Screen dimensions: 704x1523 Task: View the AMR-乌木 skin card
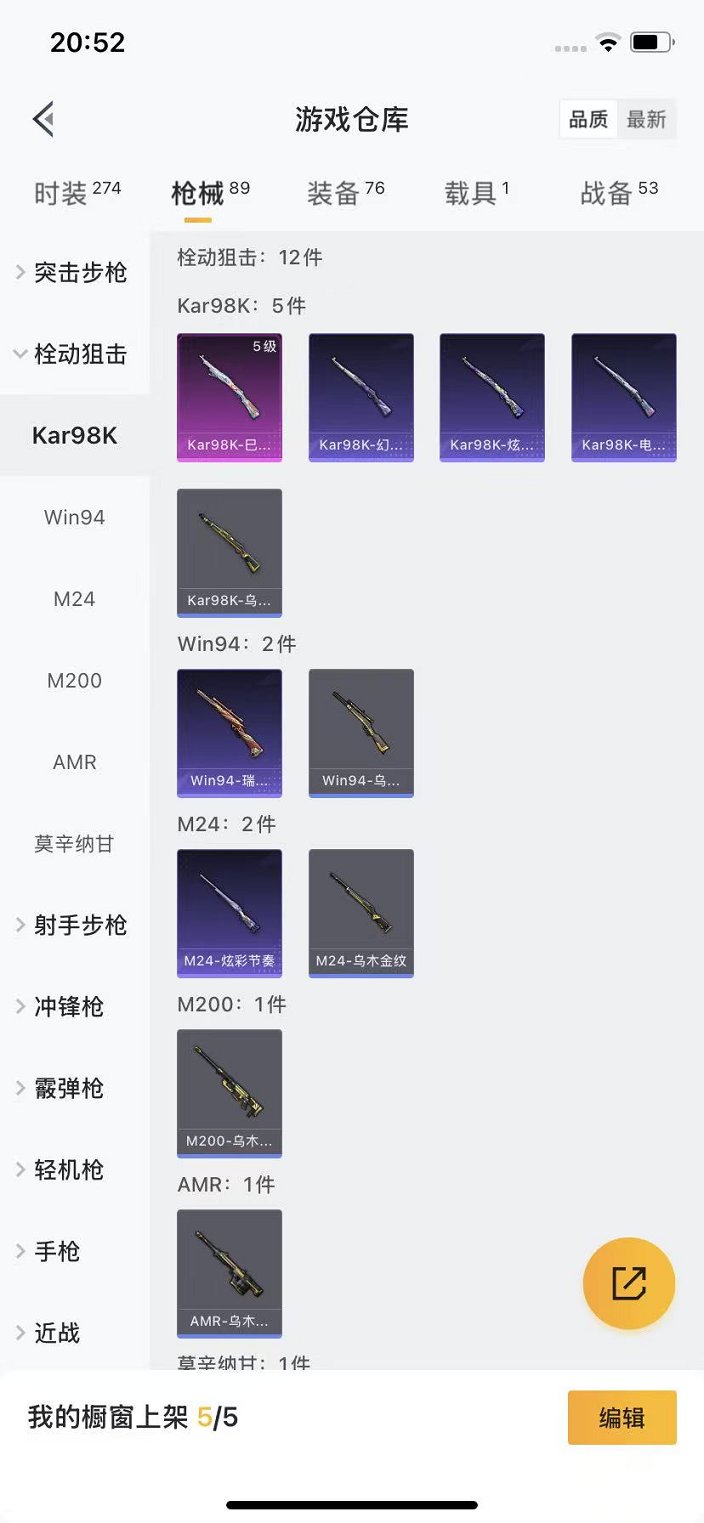point(229,1273)
